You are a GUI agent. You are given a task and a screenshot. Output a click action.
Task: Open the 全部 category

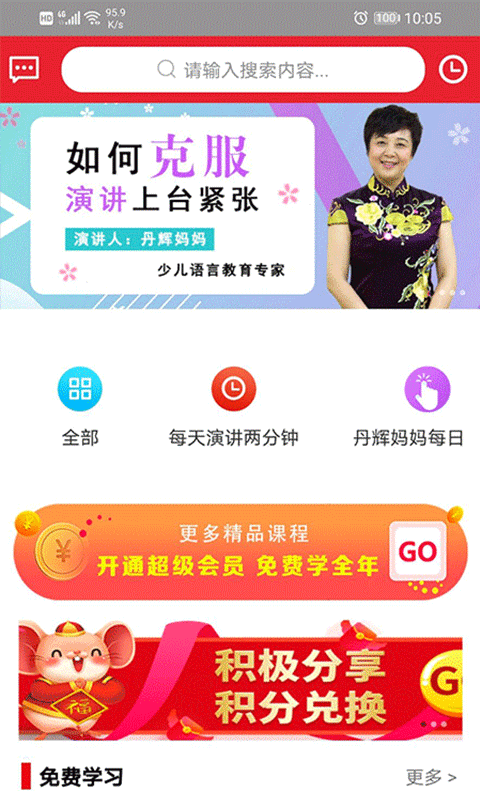coord(80,407)
